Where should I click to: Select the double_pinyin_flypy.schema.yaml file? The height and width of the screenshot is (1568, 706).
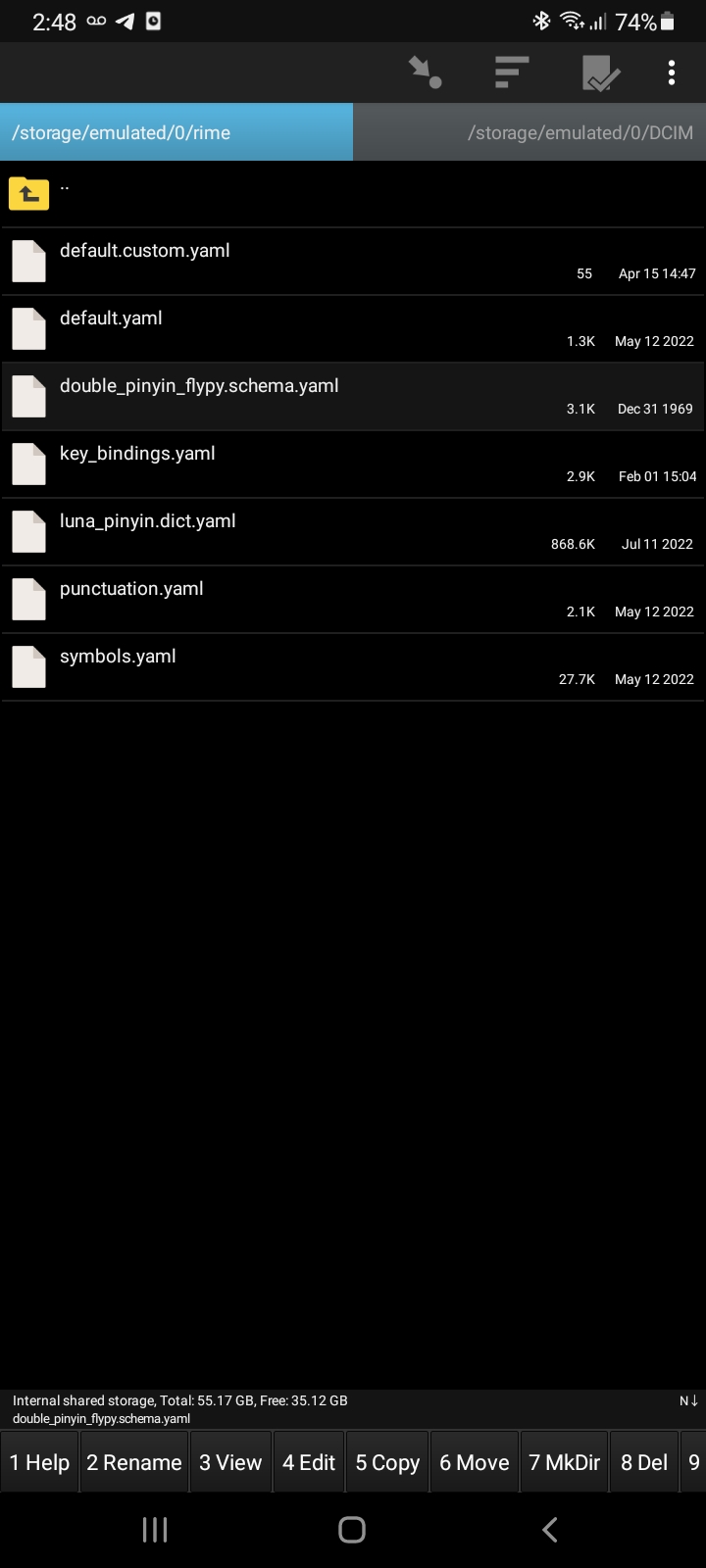point(294,396)
